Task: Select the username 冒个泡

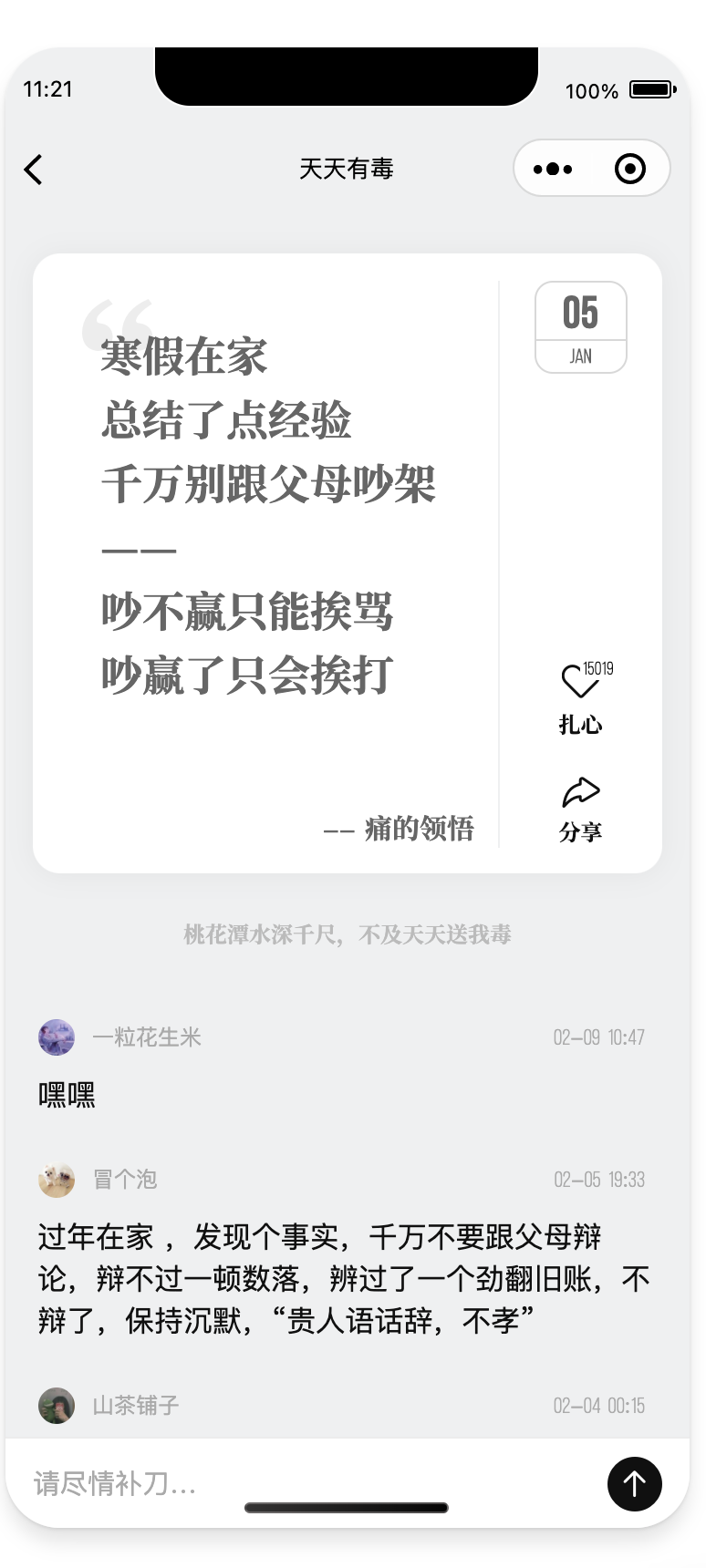Action: 126,1179
